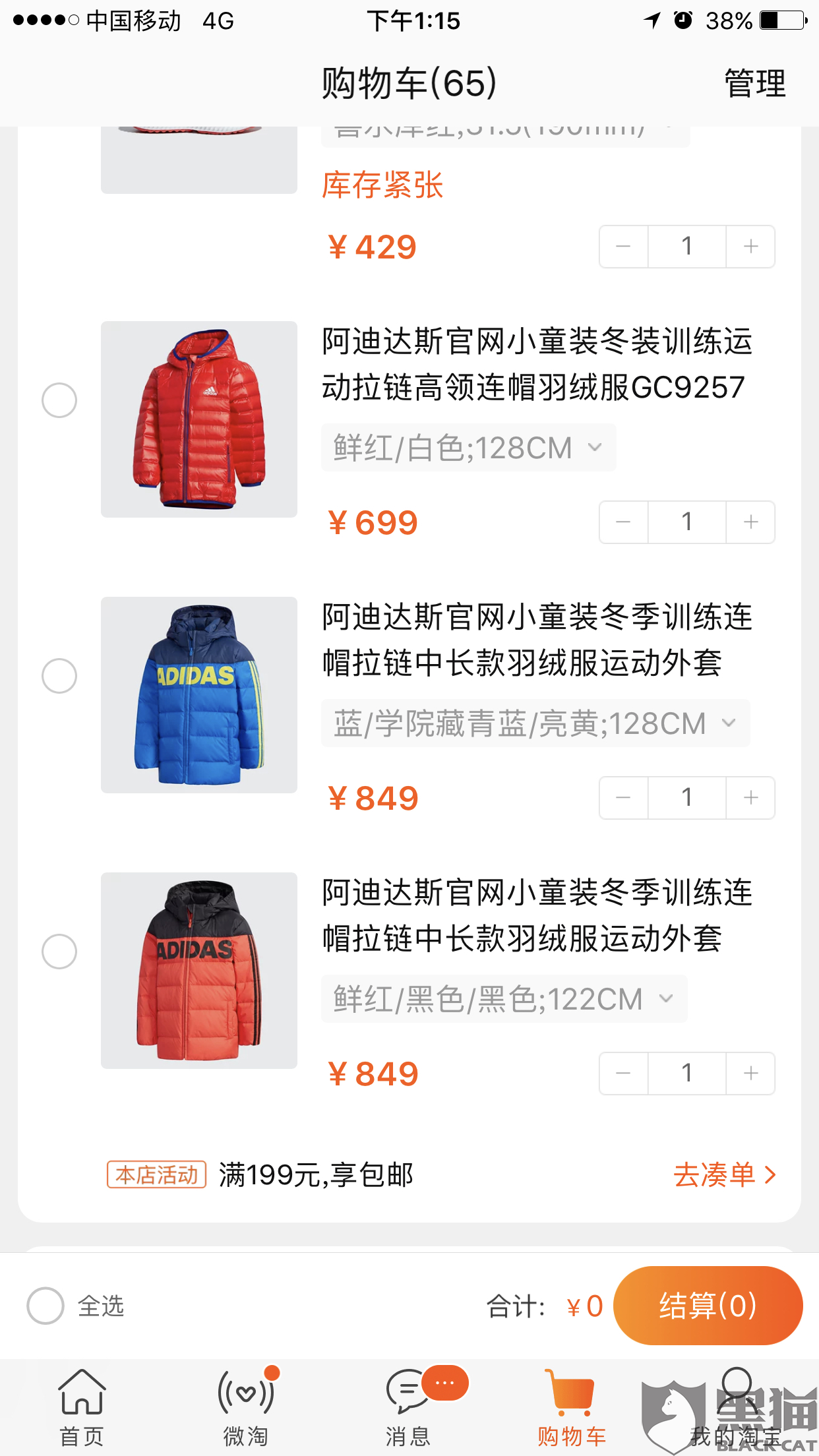This screenshot has width=819, height=1456.
Task: Change the 蓝/学院藏青蓝/亮黄;128CM option
Action: click(x=535, y=723)
